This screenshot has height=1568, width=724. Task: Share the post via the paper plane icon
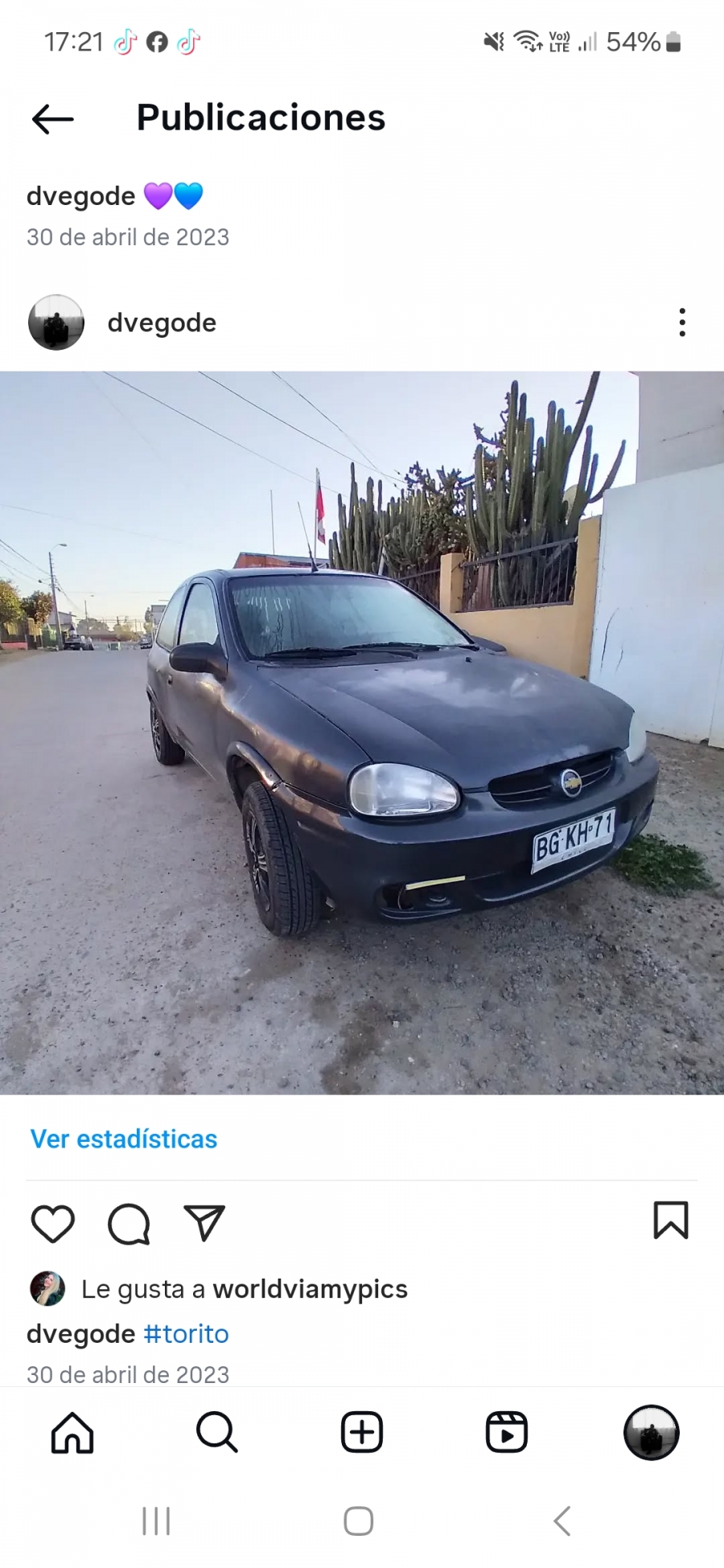pos(204,1223)
